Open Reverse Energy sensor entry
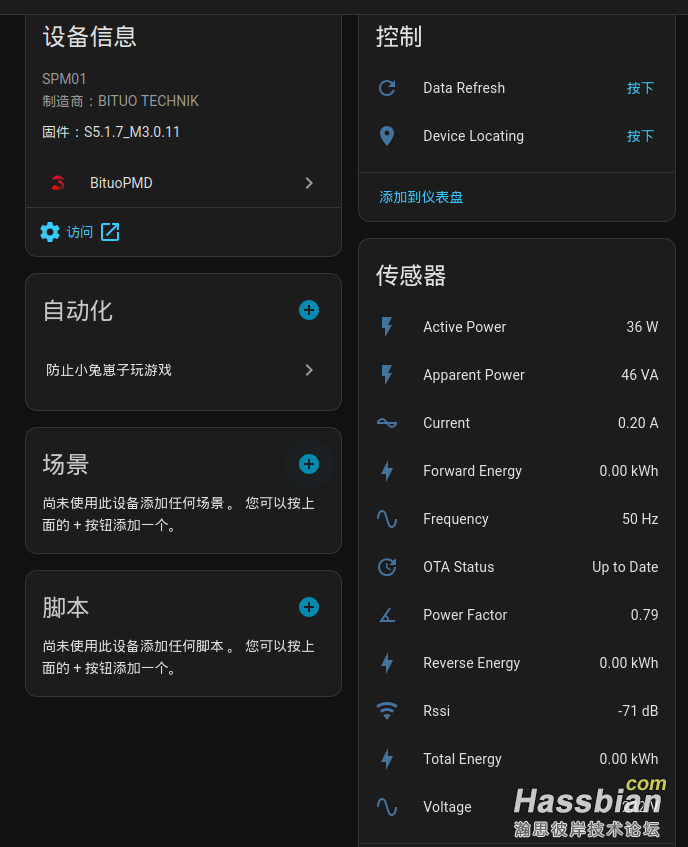 pyautogui.click(x=517, y=663)
